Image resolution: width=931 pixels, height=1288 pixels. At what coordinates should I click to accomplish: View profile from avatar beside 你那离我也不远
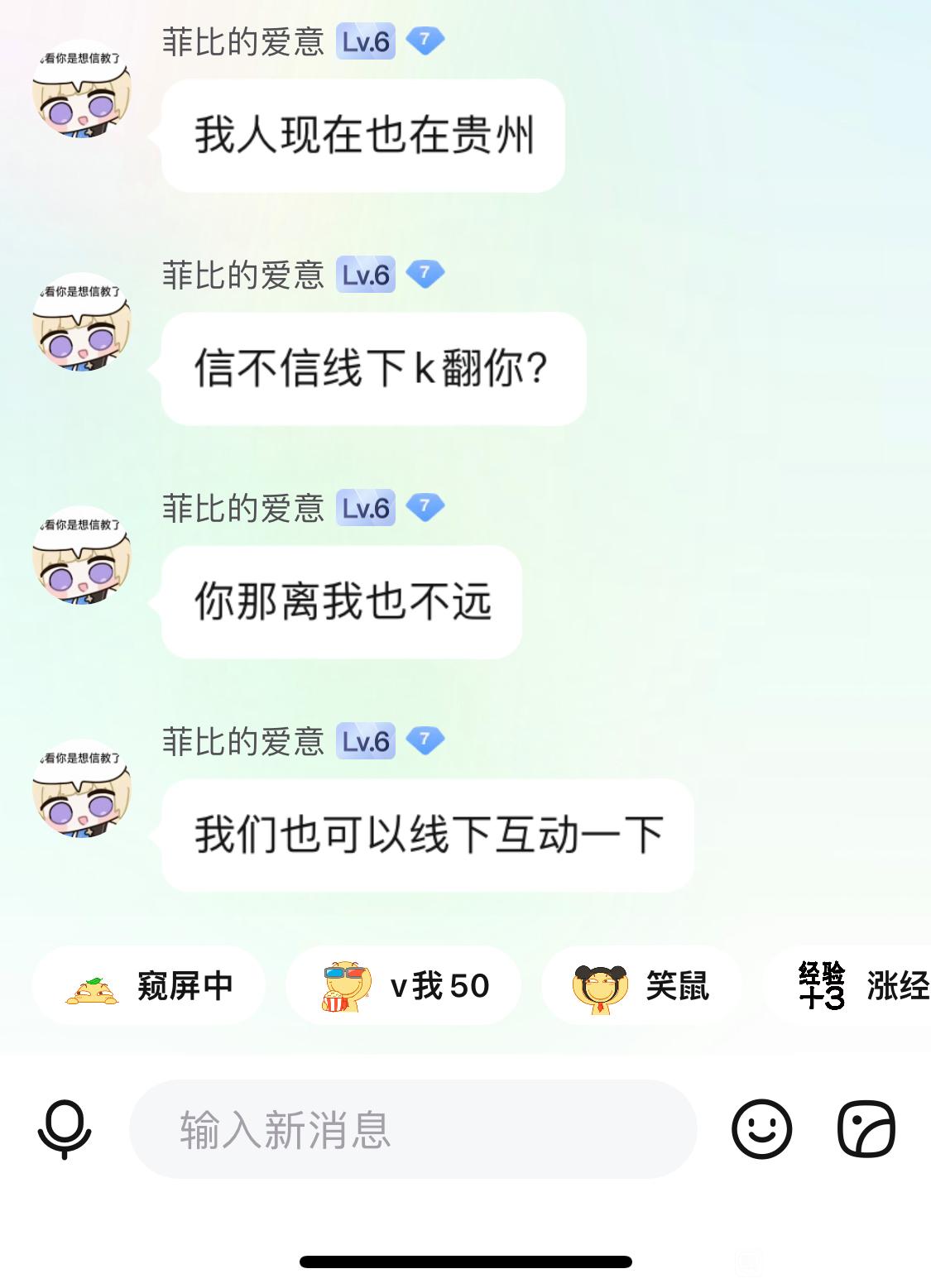[81, 556]
